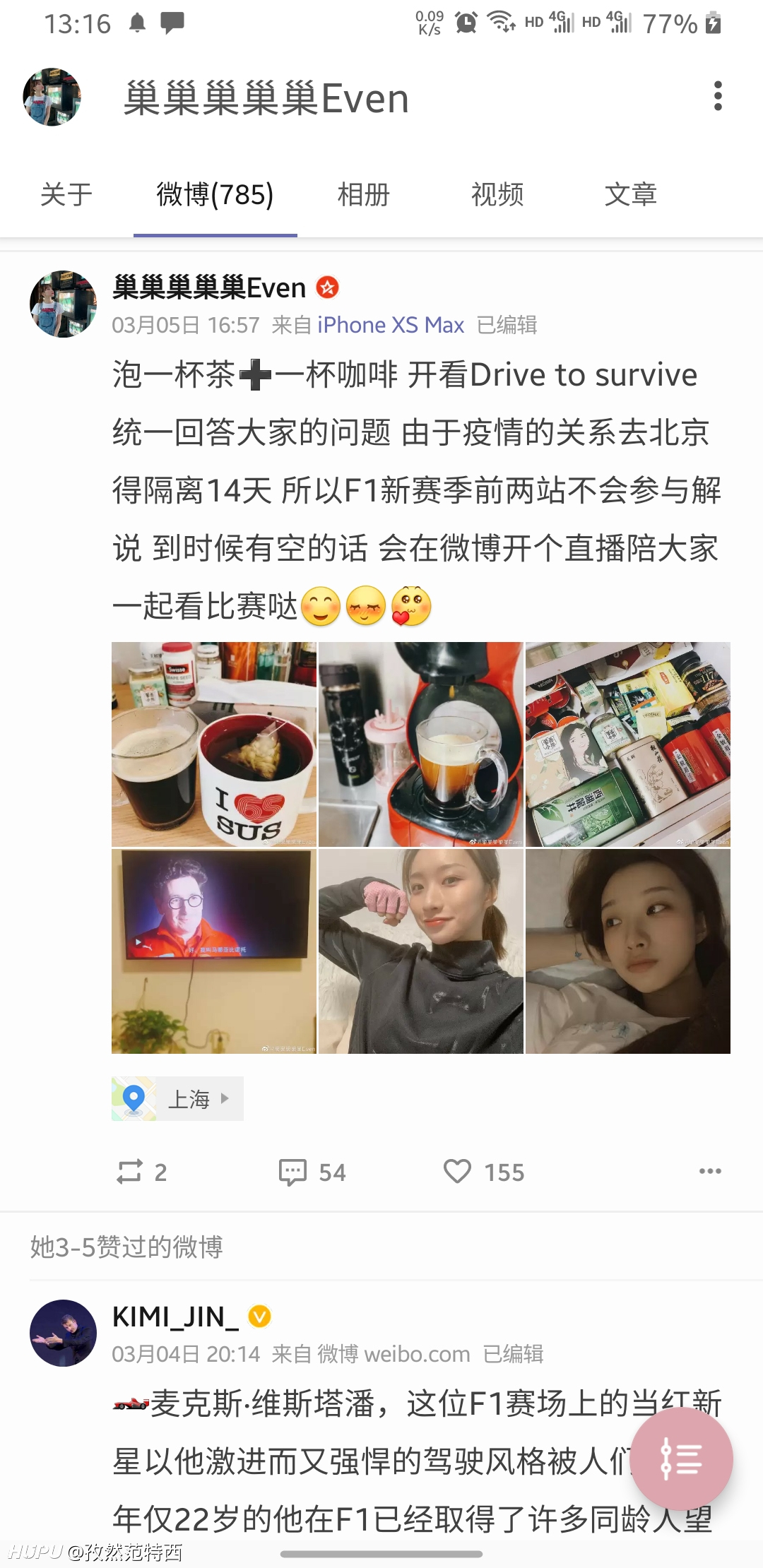The width and height of the screenshot is (763, 1568).
Task: Open the coffee and tea mug photo
Action: [214, 744]
